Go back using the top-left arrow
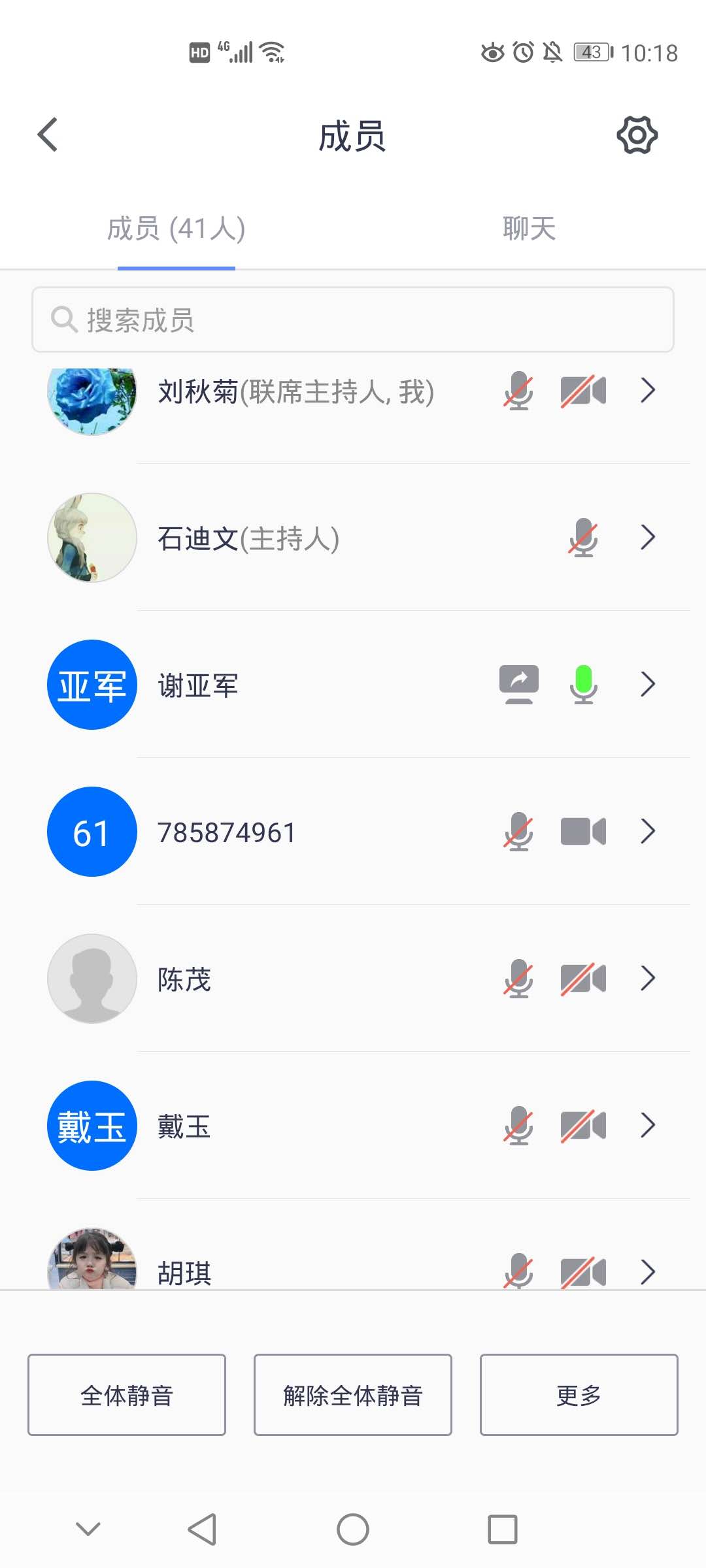 coord(48,135)
